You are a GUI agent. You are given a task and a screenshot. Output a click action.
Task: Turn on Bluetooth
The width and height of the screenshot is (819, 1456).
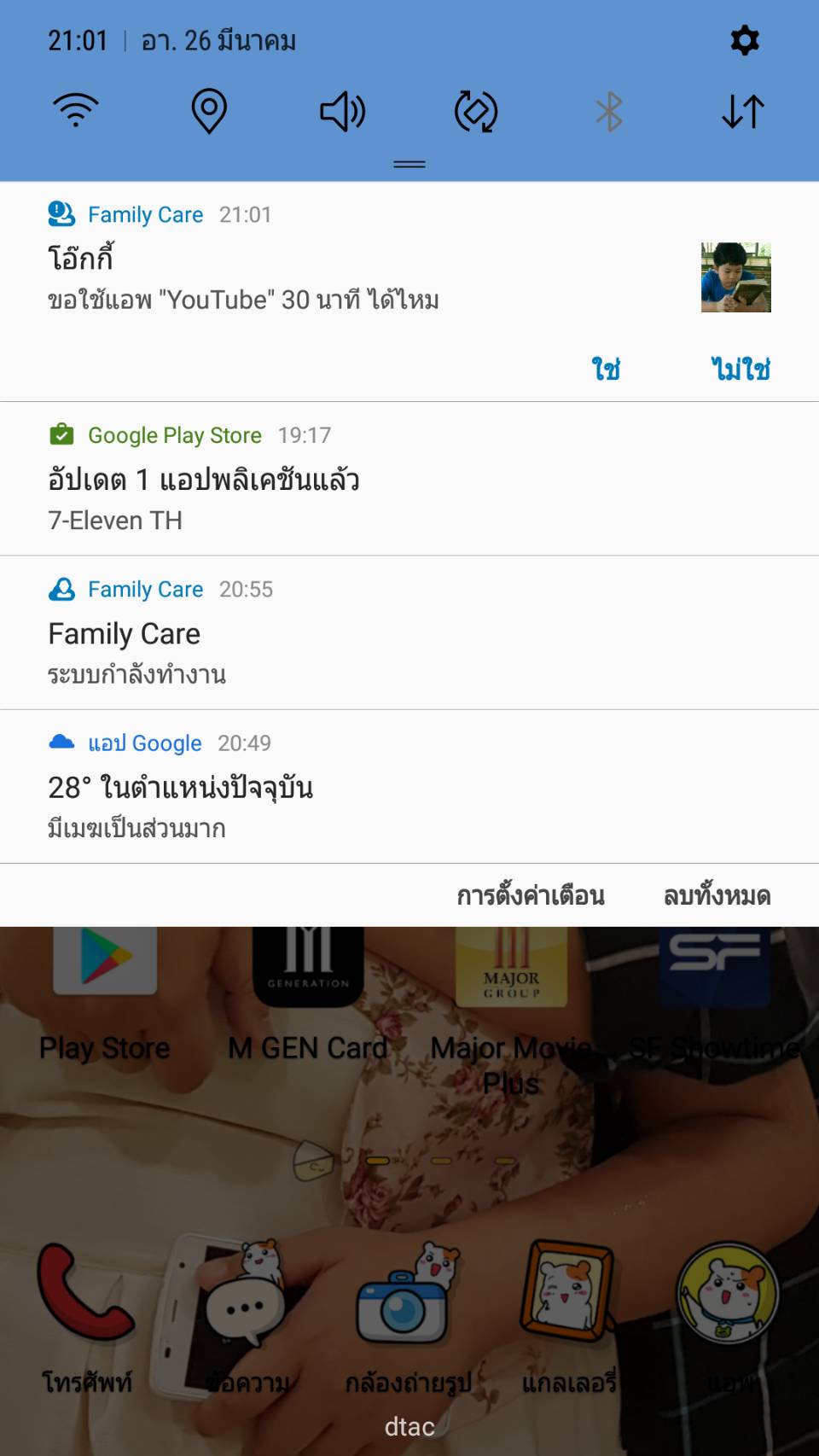coord(609,112)
